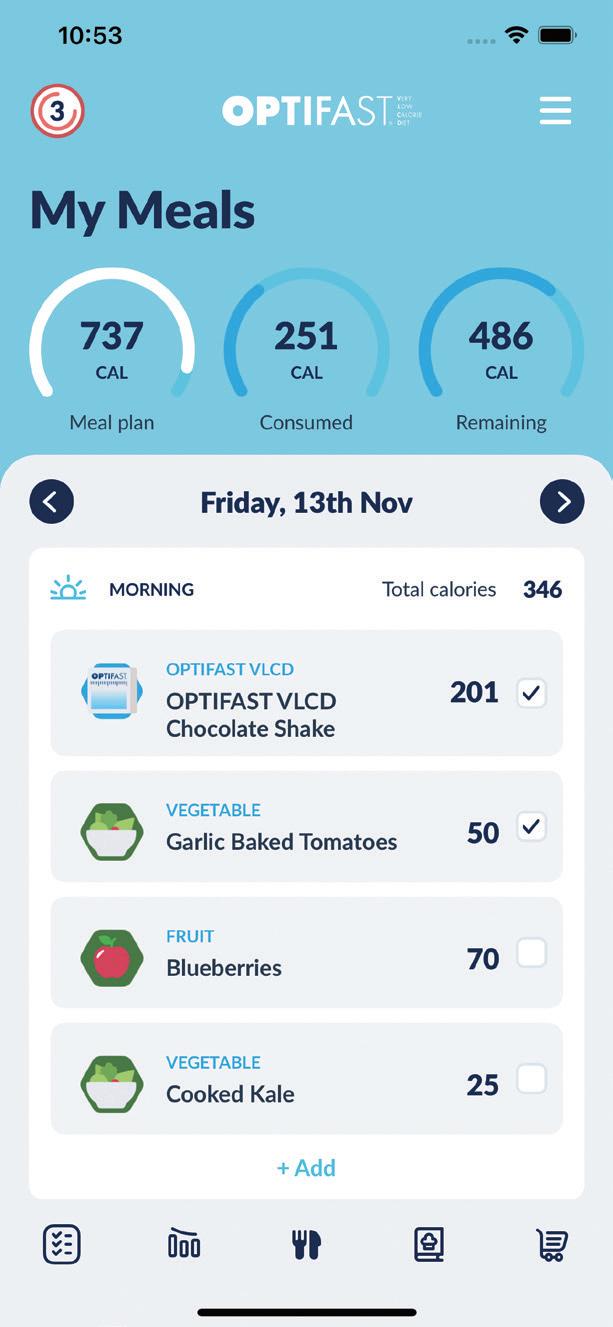Open the hamburger menu

555,110
